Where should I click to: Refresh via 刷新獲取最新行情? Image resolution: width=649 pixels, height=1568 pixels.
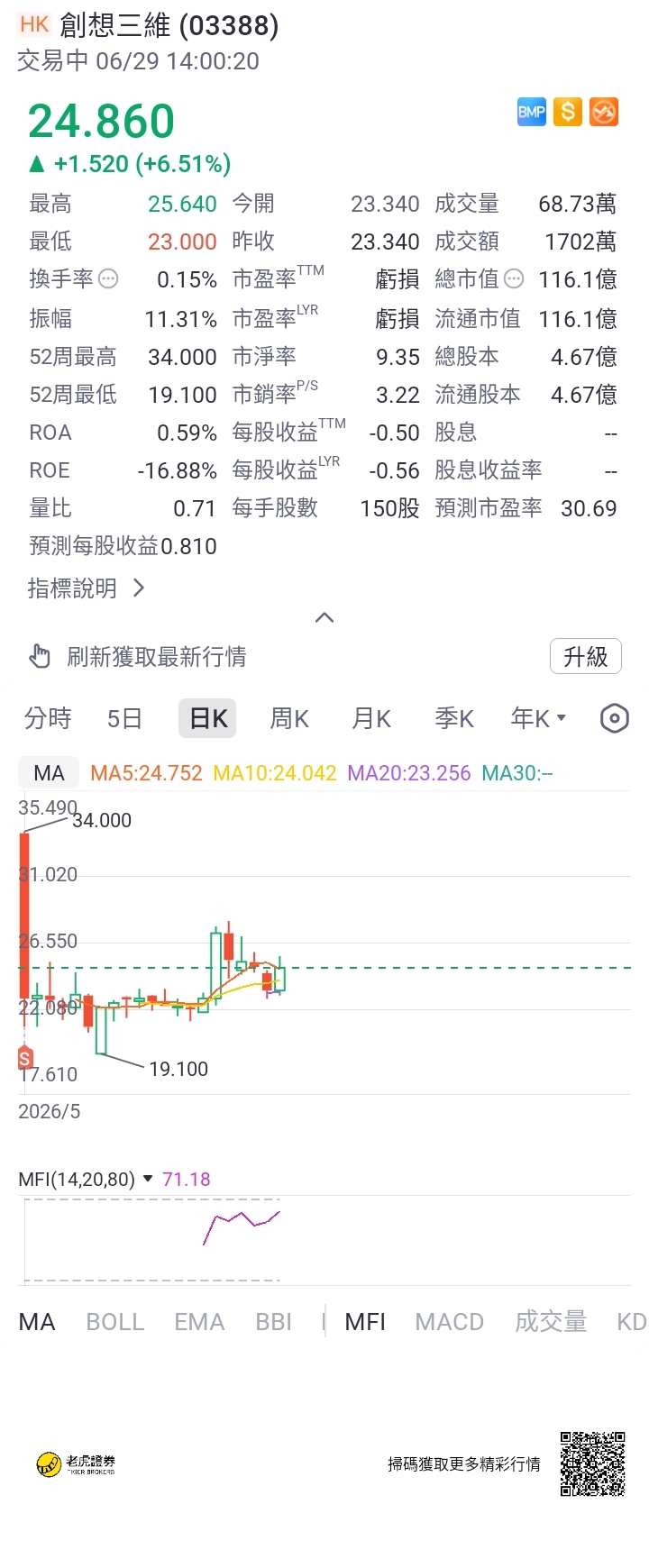[137, 657]
